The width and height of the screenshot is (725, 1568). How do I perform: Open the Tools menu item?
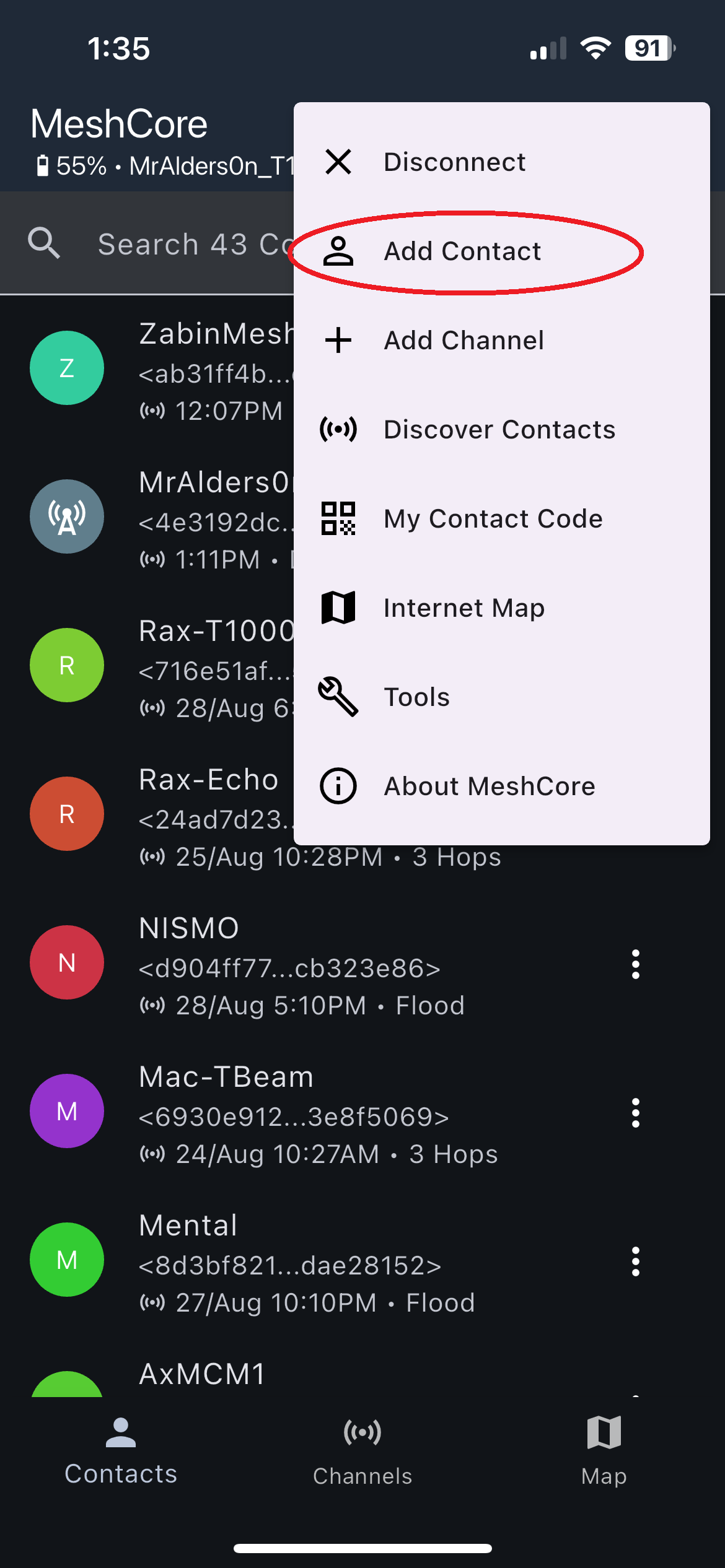[416, 697]
